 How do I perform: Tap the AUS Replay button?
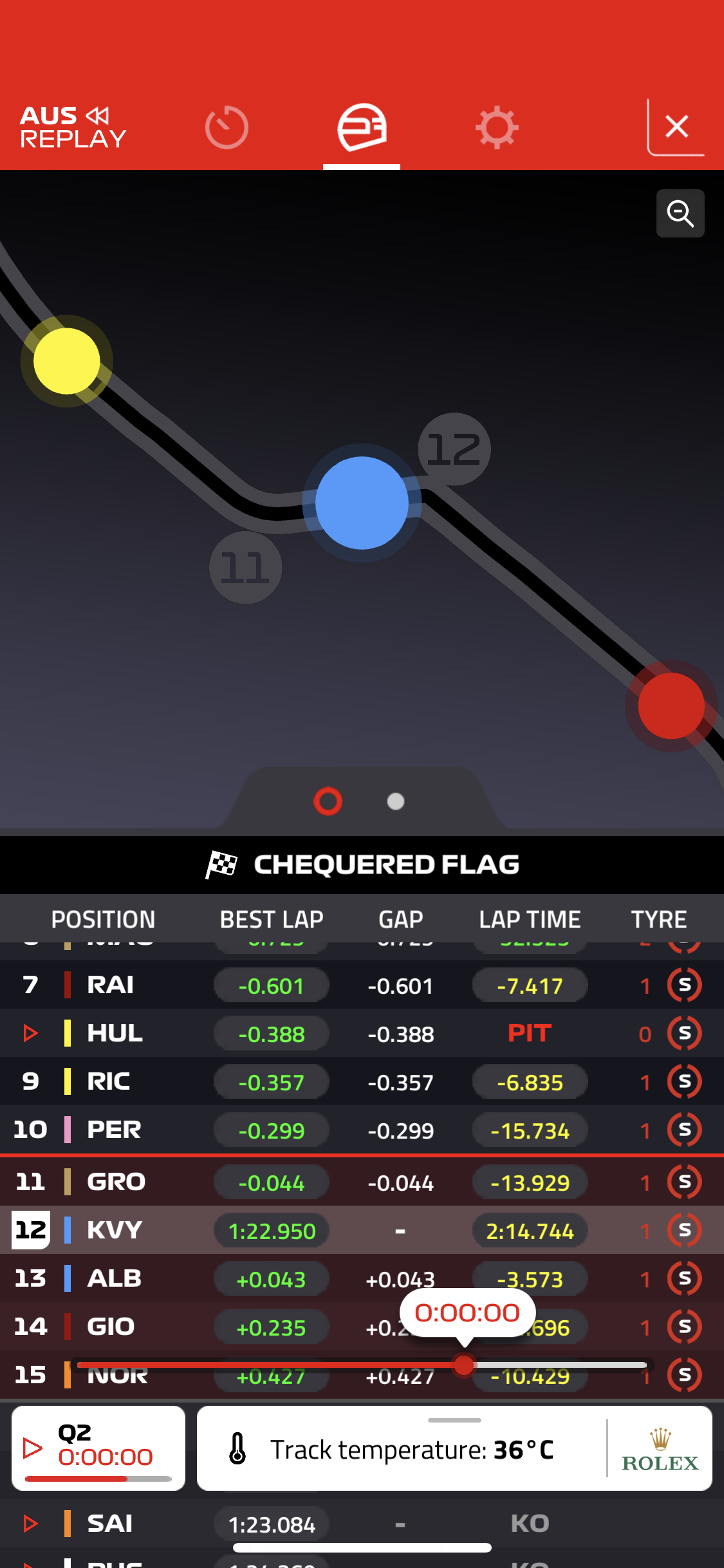pos(73,127)
